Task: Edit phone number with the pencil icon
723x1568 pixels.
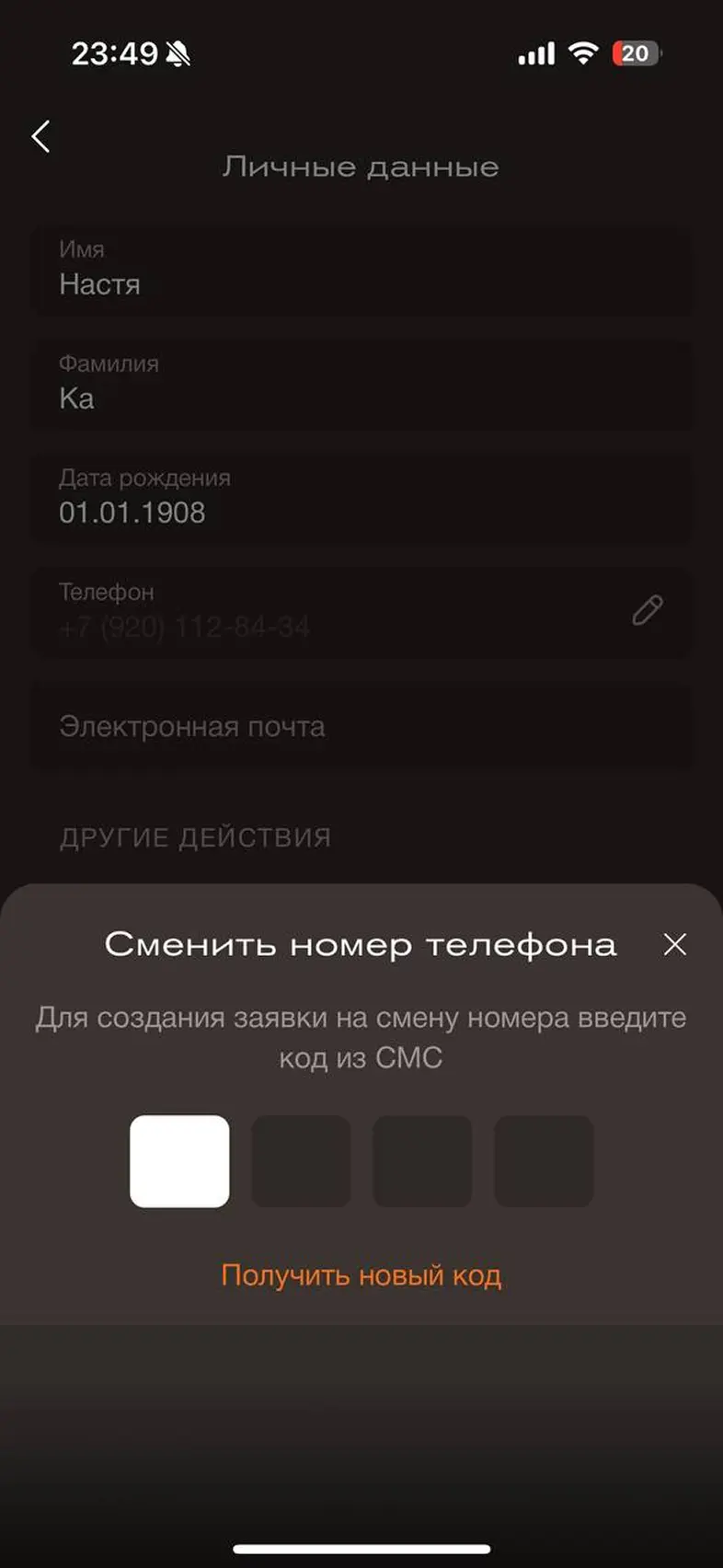Action: coord(648,610)
